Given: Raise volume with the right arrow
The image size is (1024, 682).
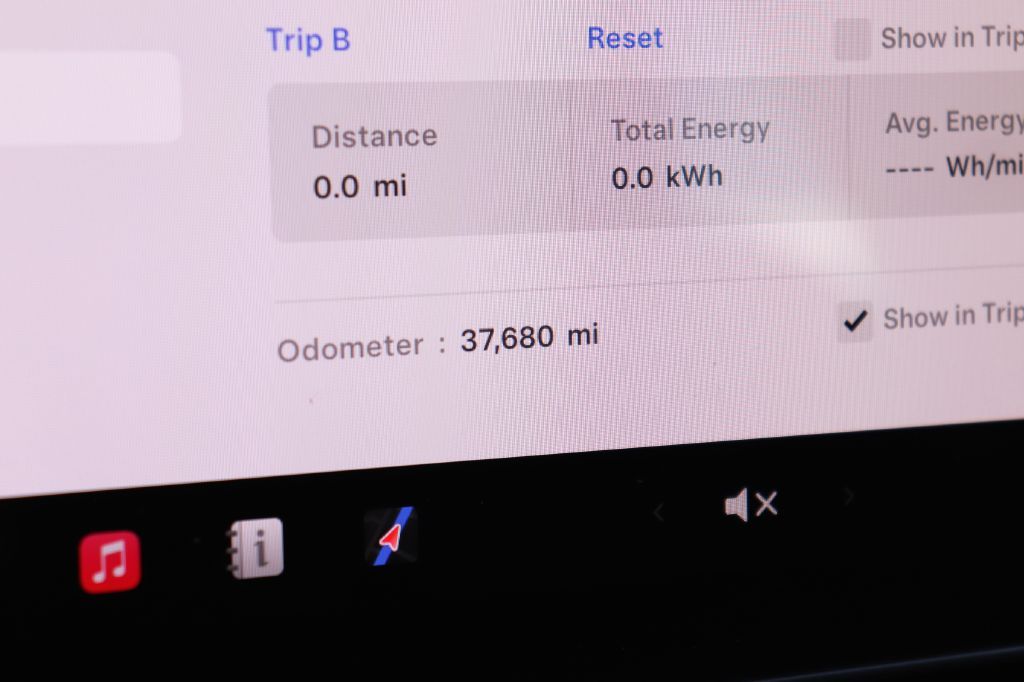Looking at the screenshot, I should click(x=849, y=495).
